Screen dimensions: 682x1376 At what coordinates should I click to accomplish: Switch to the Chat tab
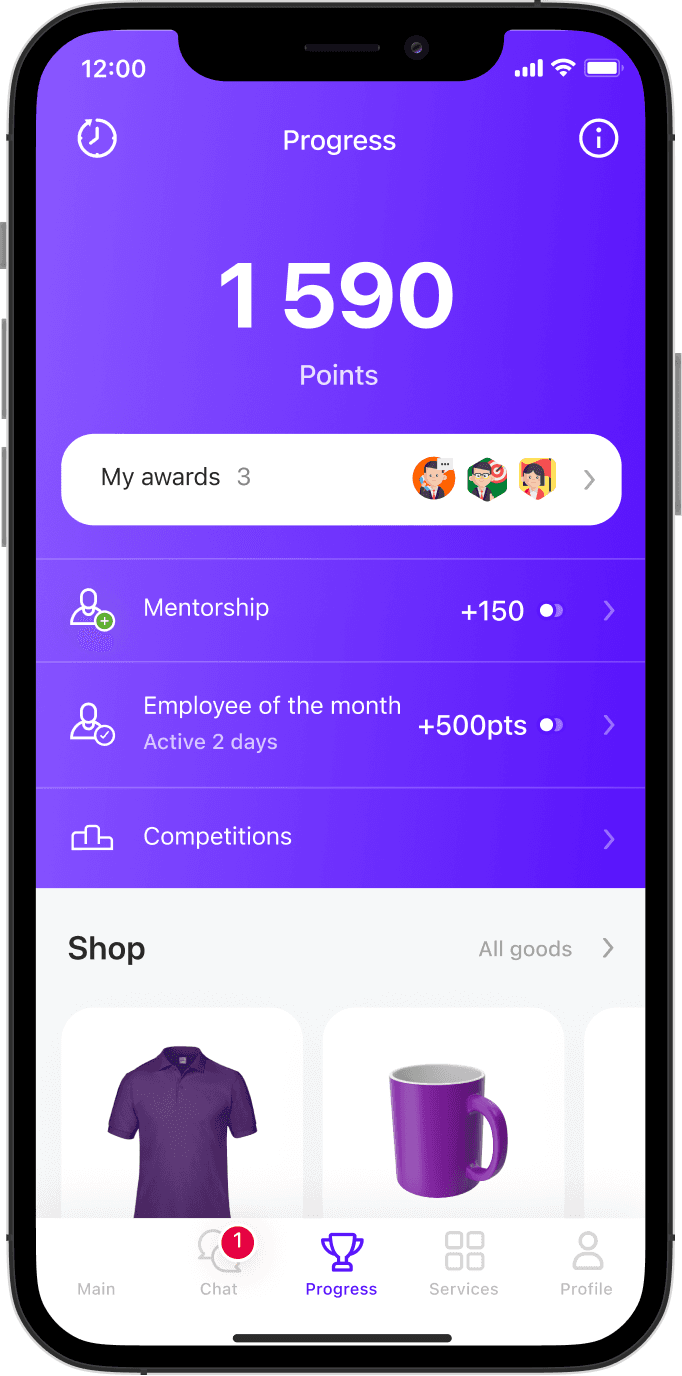[219, 1265]
